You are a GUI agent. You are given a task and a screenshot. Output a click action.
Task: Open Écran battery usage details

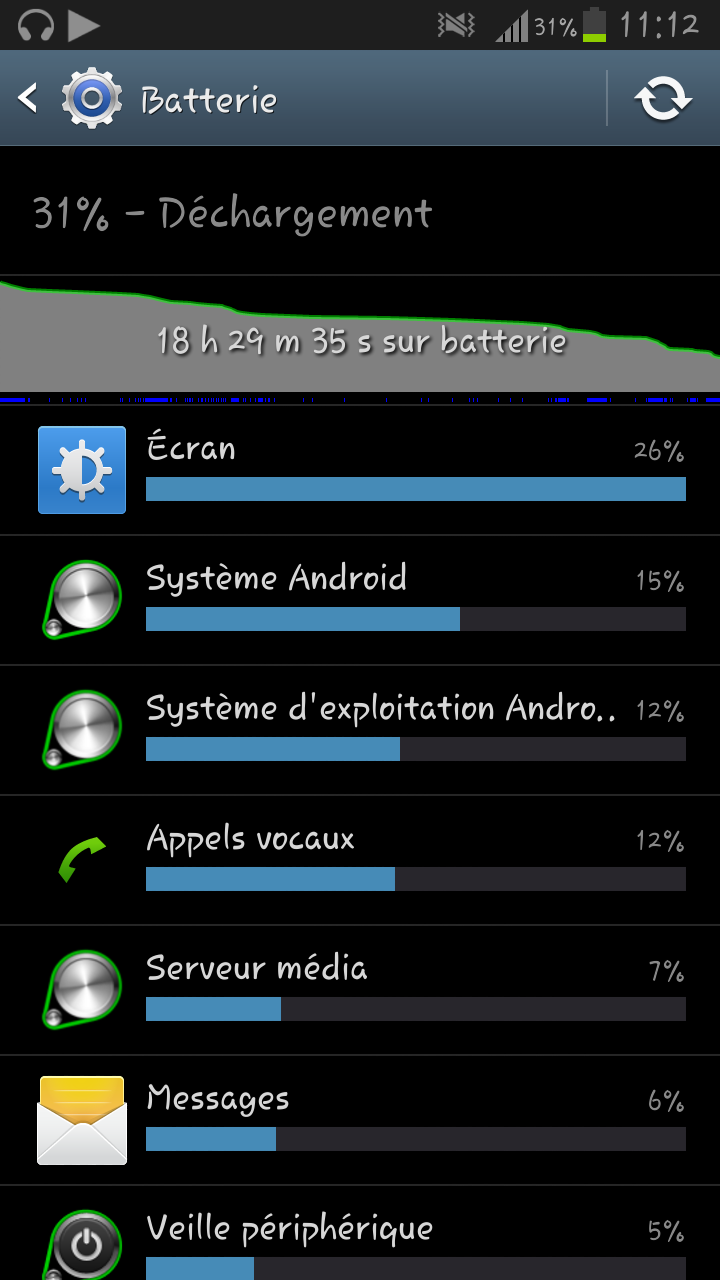tap(360, 470)
